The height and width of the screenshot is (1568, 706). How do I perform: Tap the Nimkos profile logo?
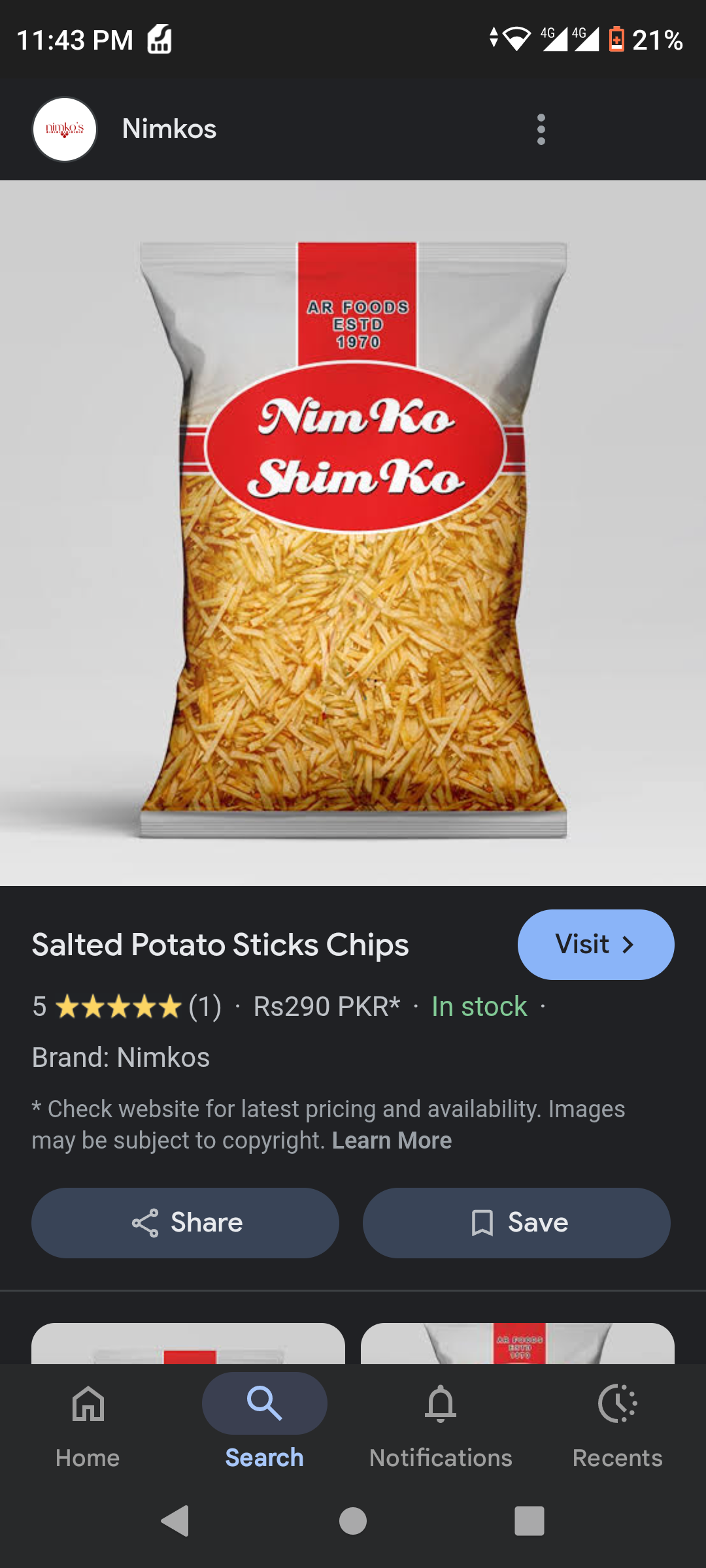(65, 129)
